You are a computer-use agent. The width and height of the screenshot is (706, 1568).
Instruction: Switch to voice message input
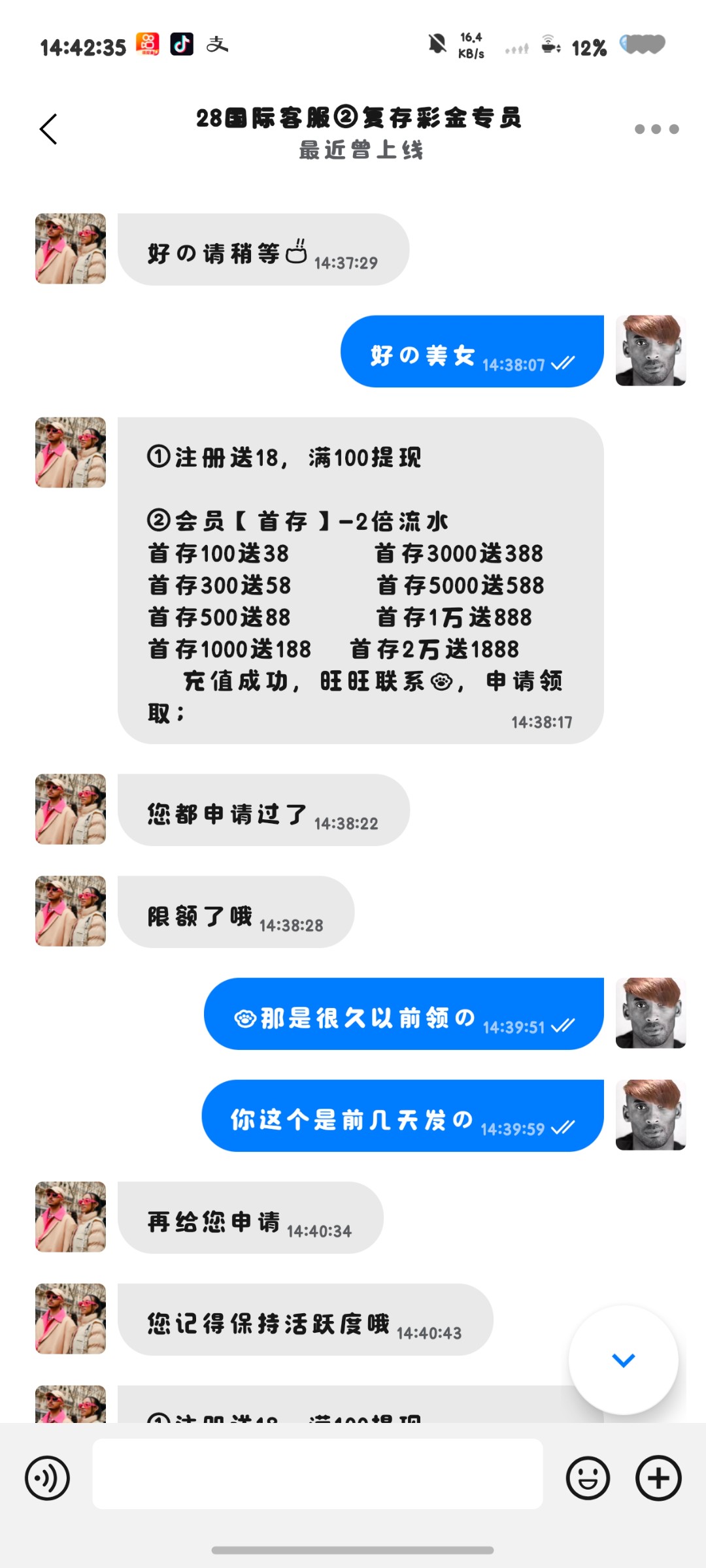pyautogui.click(x=47, y=1478)
